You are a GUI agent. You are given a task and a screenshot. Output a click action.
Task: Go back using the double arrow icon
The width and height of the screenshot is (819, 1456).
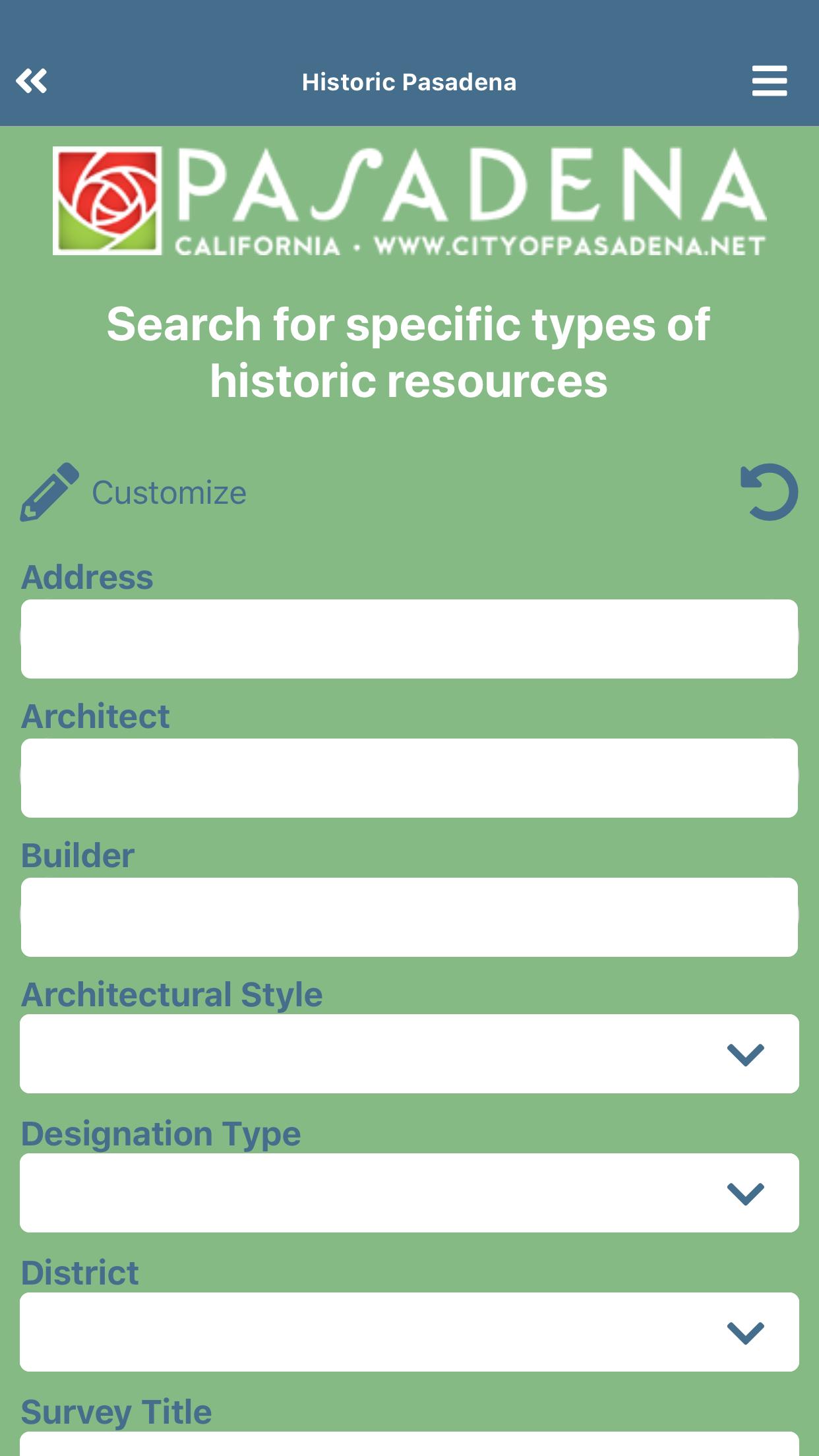pos(32,81)
